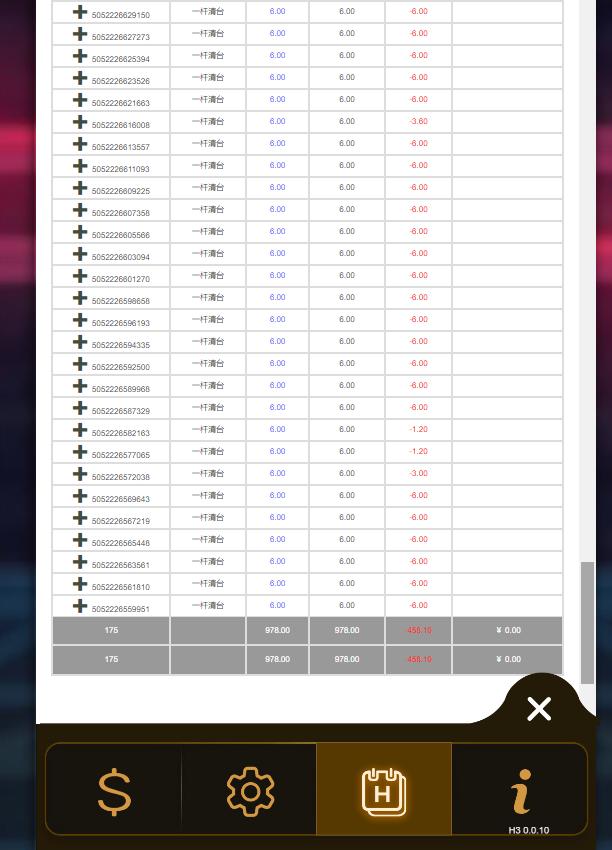The width and height of the screenshot is (612, 850).
Task: Expand record 5052226605566
Action: pyautogui.click(x=80, y=232)
